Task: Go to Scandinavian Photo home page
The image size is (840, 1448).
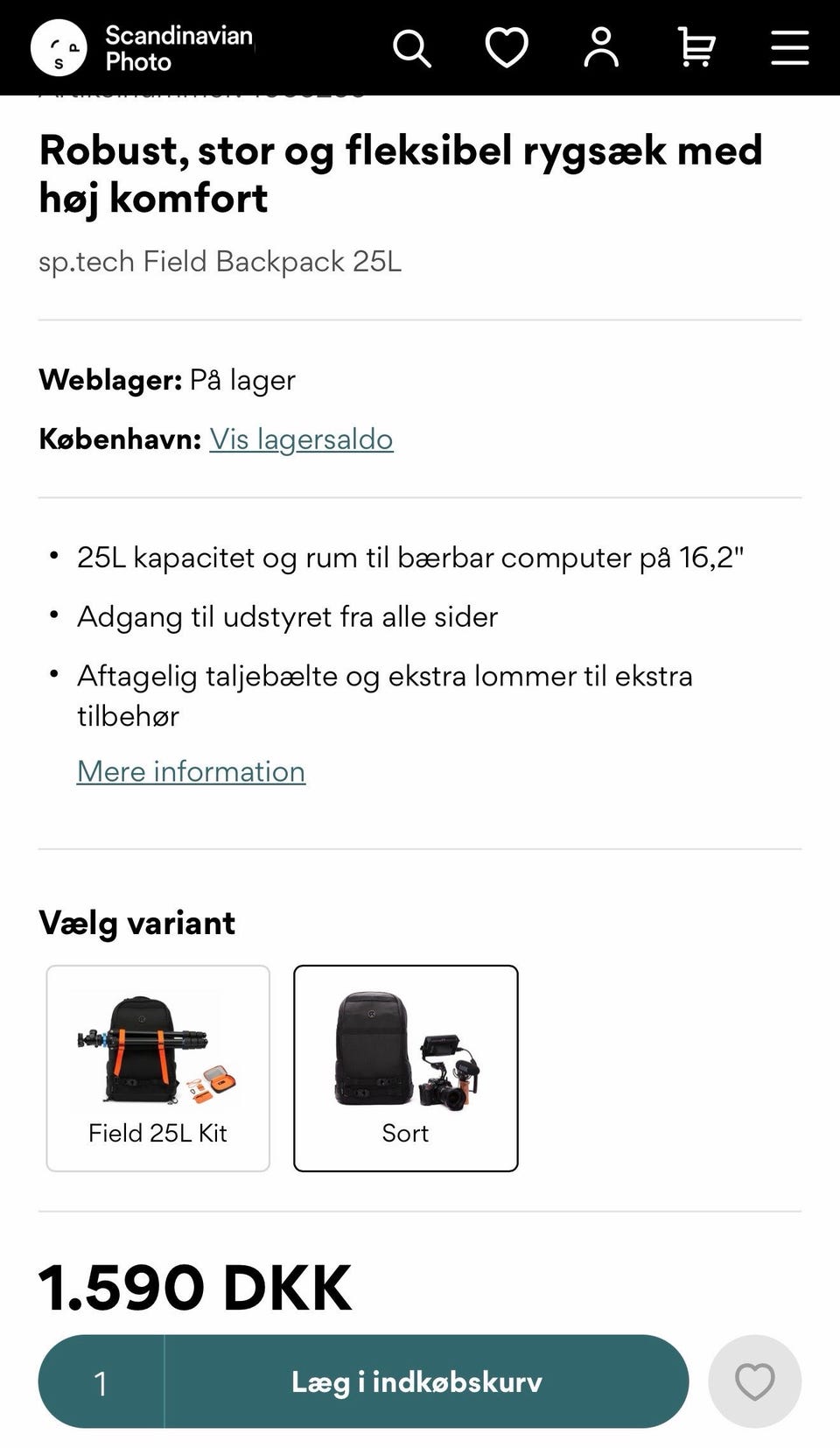Action: 143,48
